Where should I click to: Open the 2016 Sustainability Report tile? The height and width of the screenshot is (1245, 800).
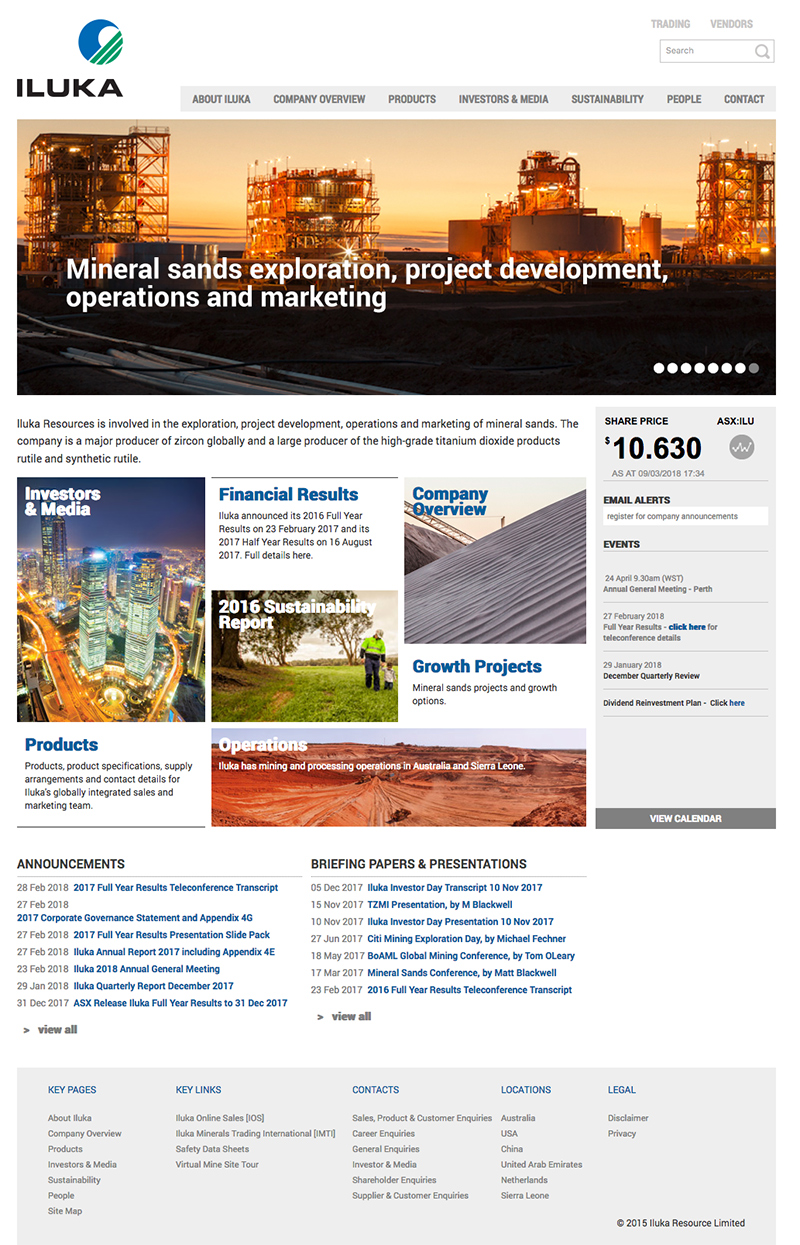pos(304,656)
